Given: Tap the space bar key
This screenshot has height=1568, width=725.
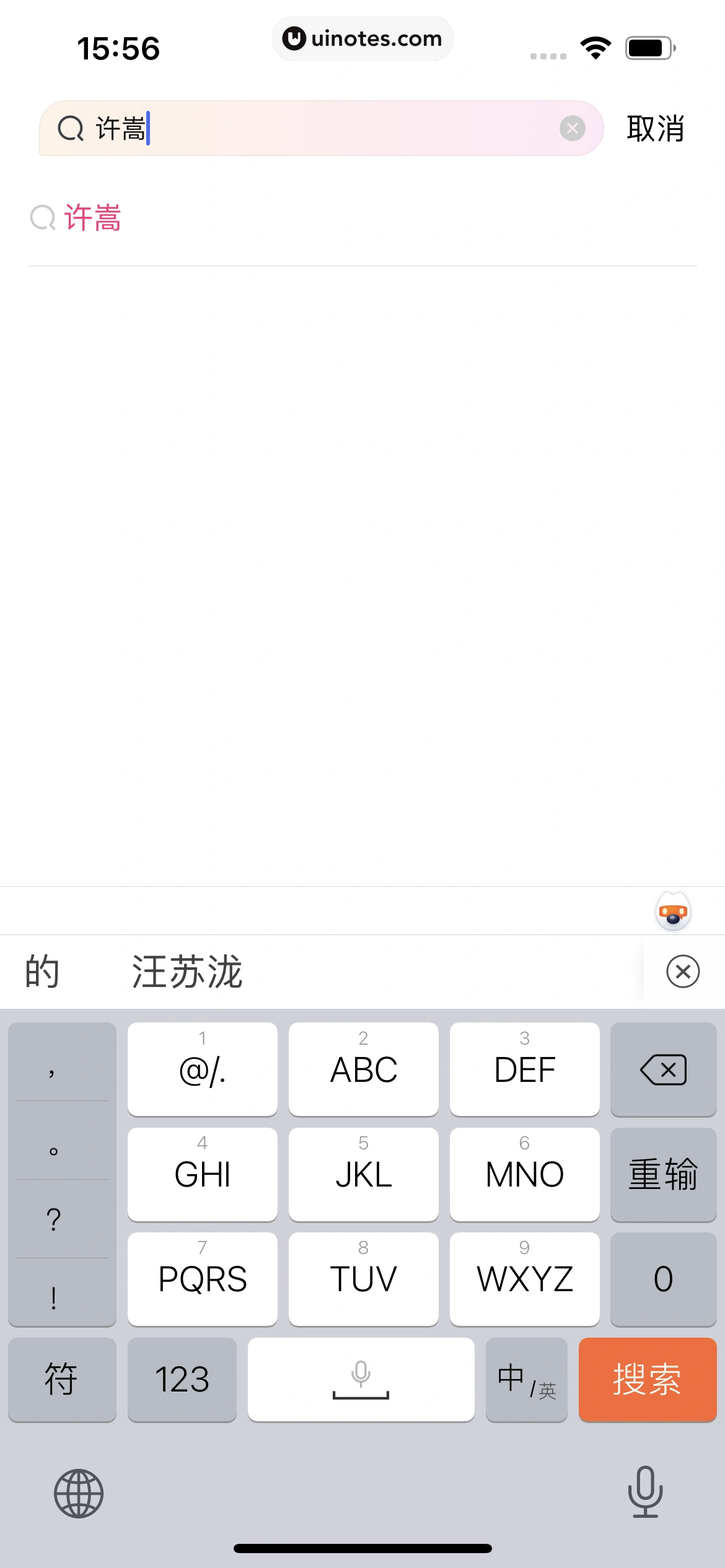Looking at the screenshot, I should point(361,1380).
